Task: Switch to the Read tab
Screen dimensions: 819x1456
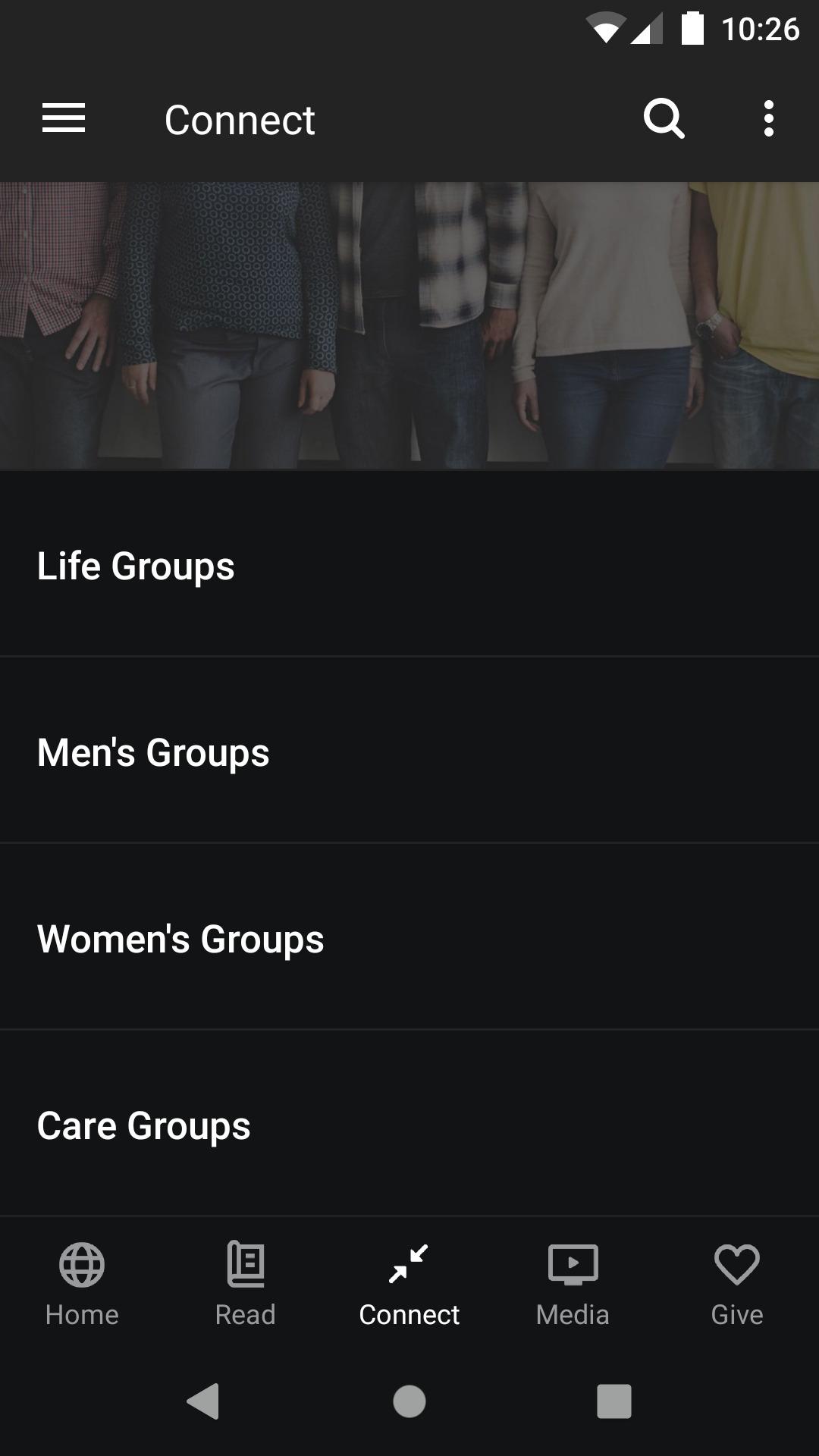Action: tap(246, 1284)
